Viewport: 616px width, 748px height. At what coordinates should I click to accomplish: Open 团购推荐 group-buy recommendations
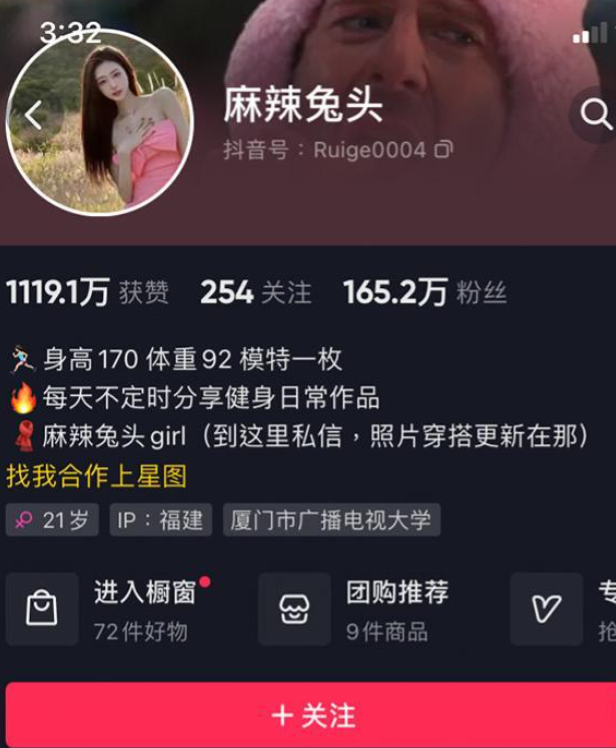tap(365, 608)
